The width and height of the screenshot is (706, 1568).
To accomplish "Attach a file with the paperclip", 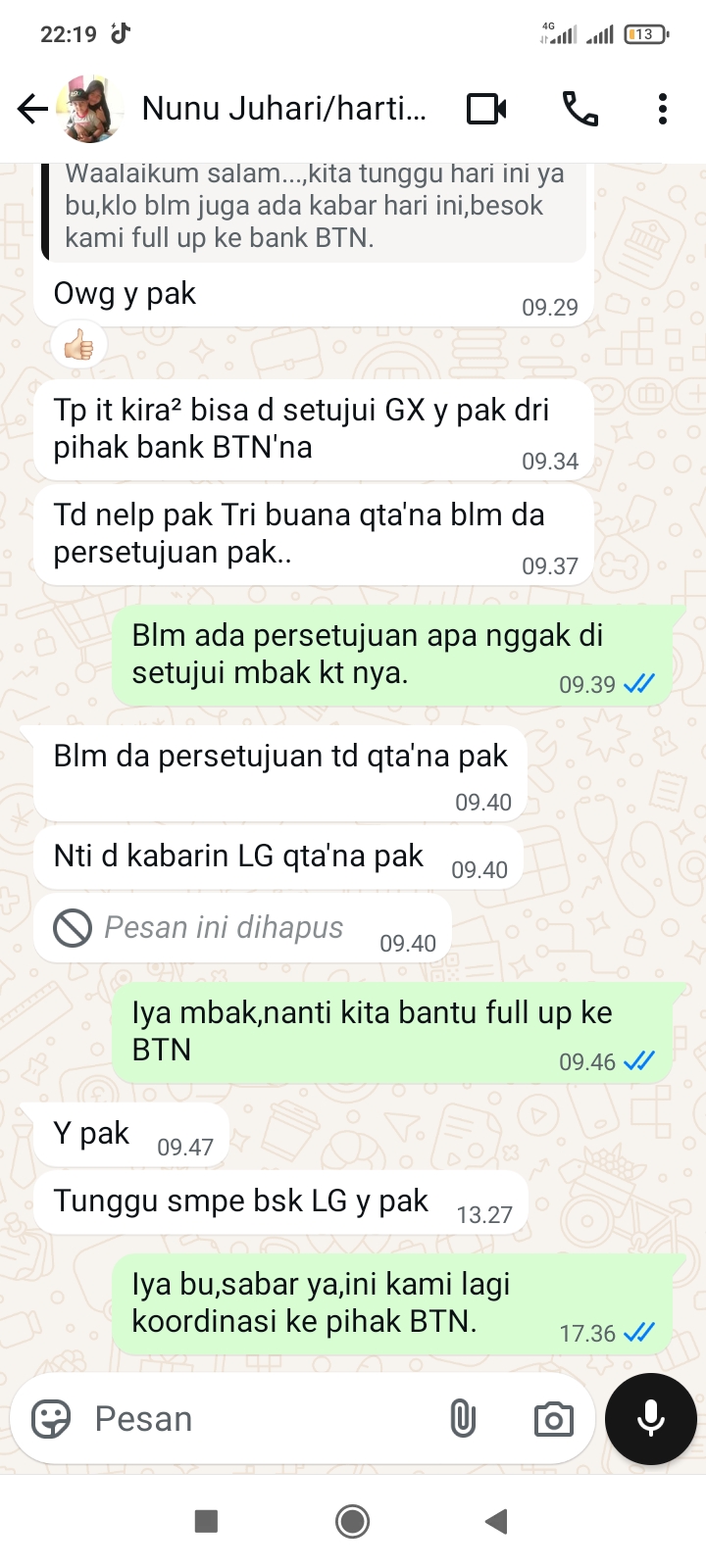I will click(463, 1419).
